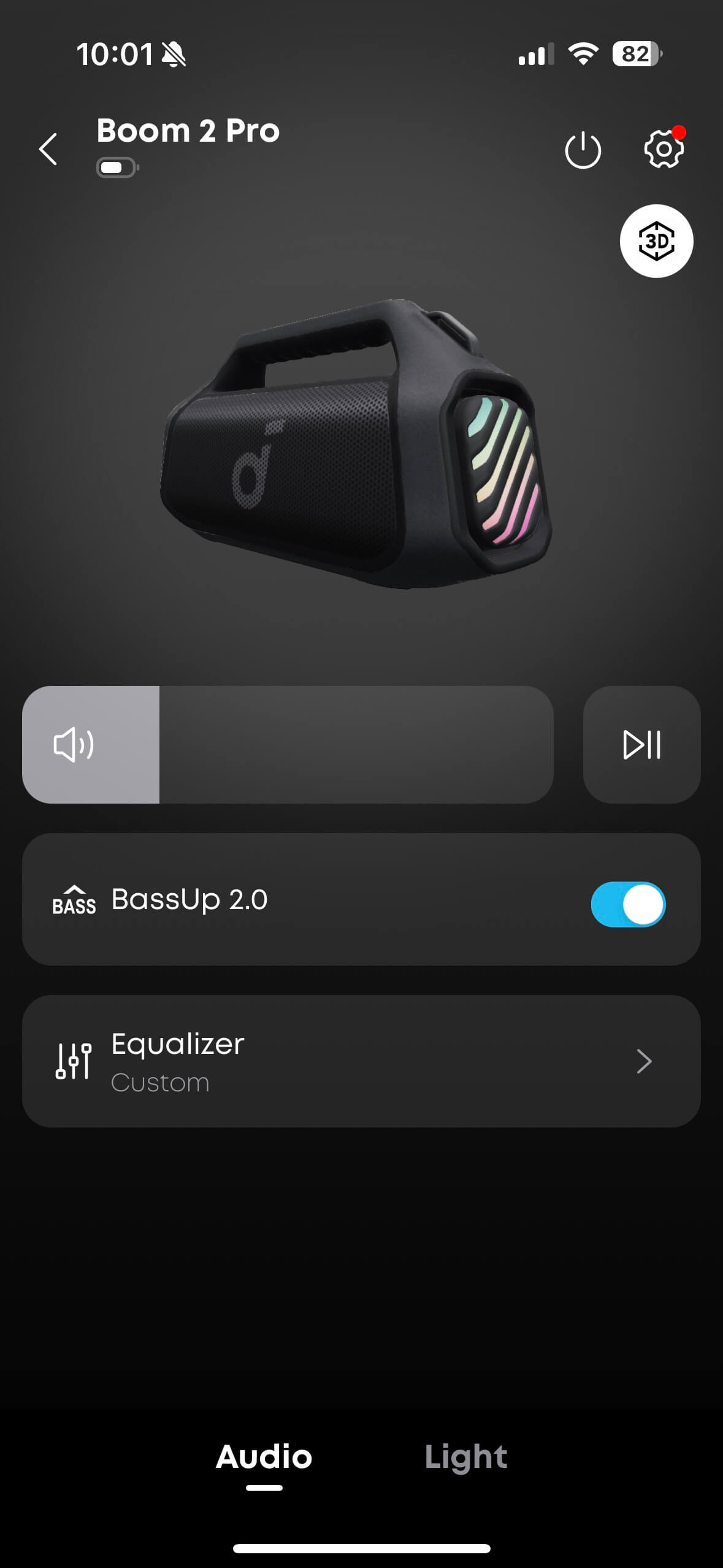The height and width of the screenshot is (1568, 723).
Task: Select the Audio tab
Action: 264,1458
